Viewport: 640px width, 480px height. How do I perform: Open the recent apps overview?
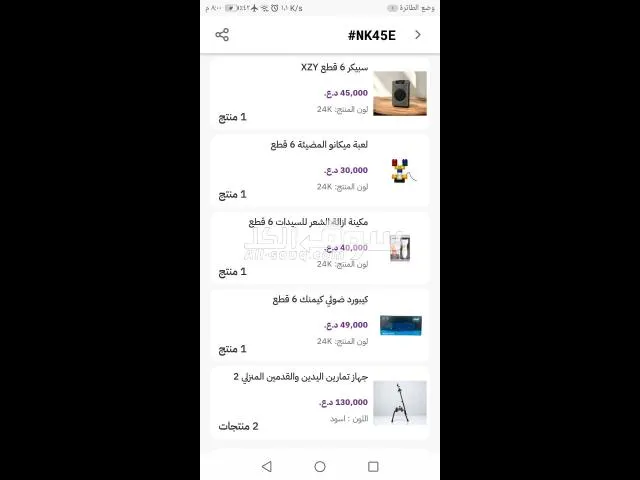point(373,466)
